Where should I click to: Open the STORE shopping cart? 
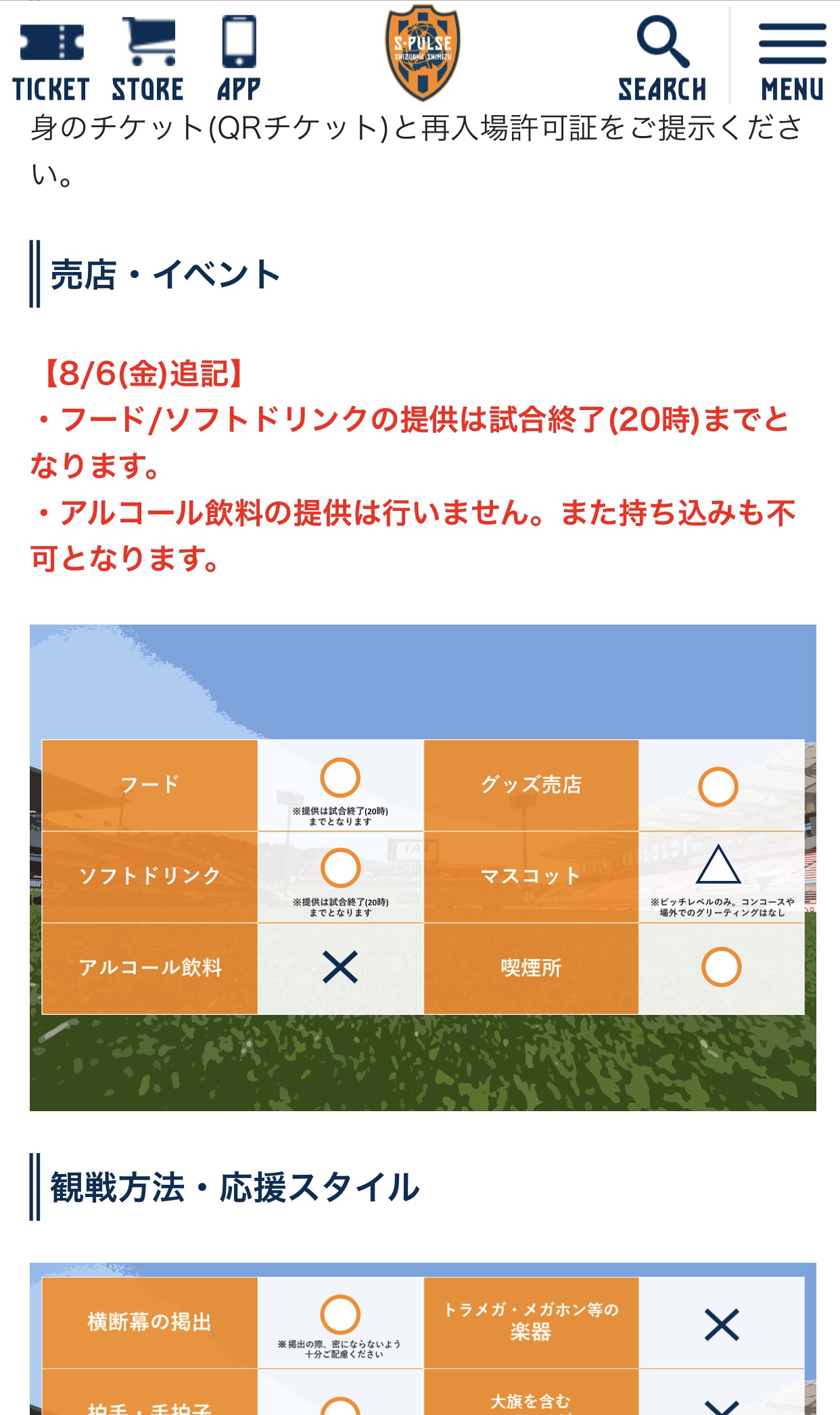coord(147,60)
